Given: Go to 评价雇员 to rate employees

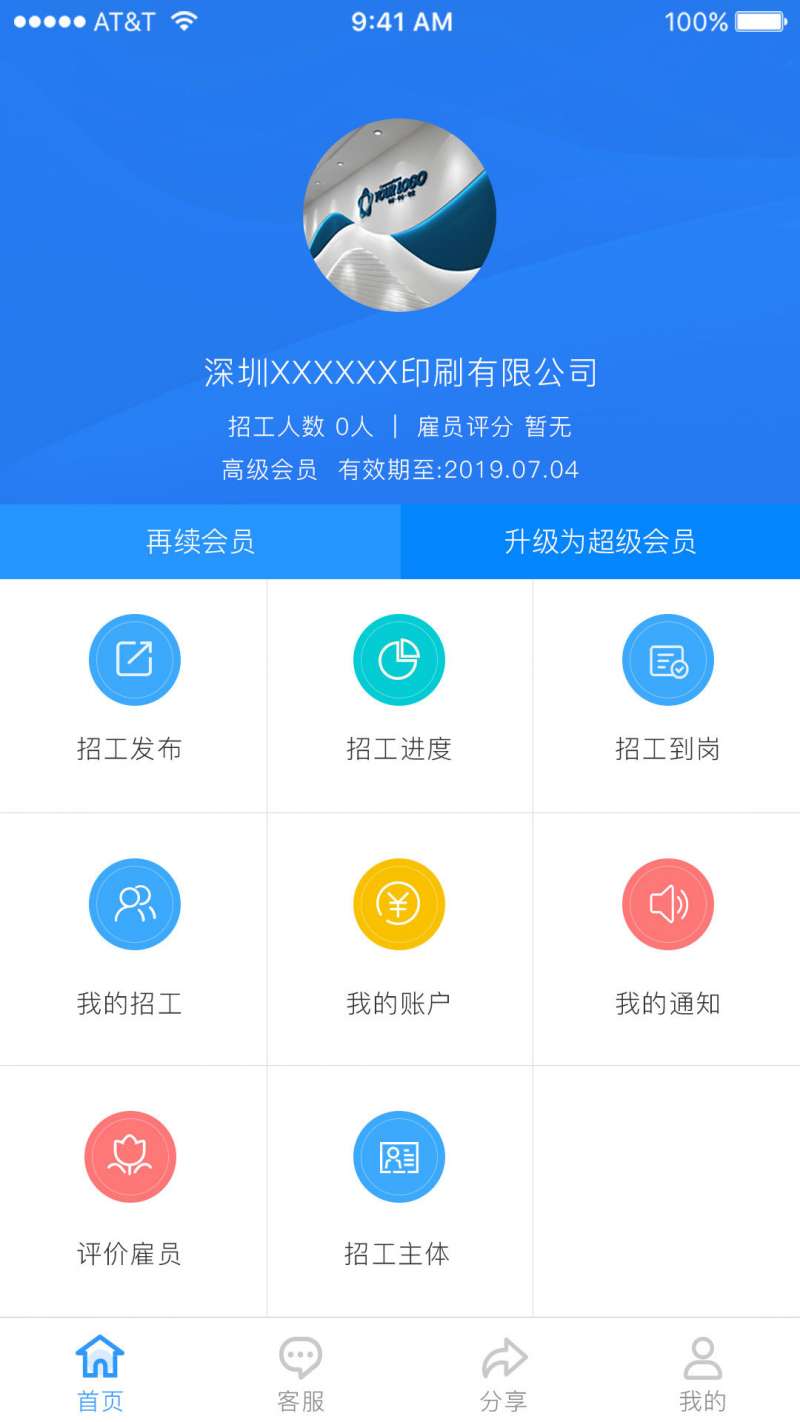Looking at the screenshot, I should 130,1187.
